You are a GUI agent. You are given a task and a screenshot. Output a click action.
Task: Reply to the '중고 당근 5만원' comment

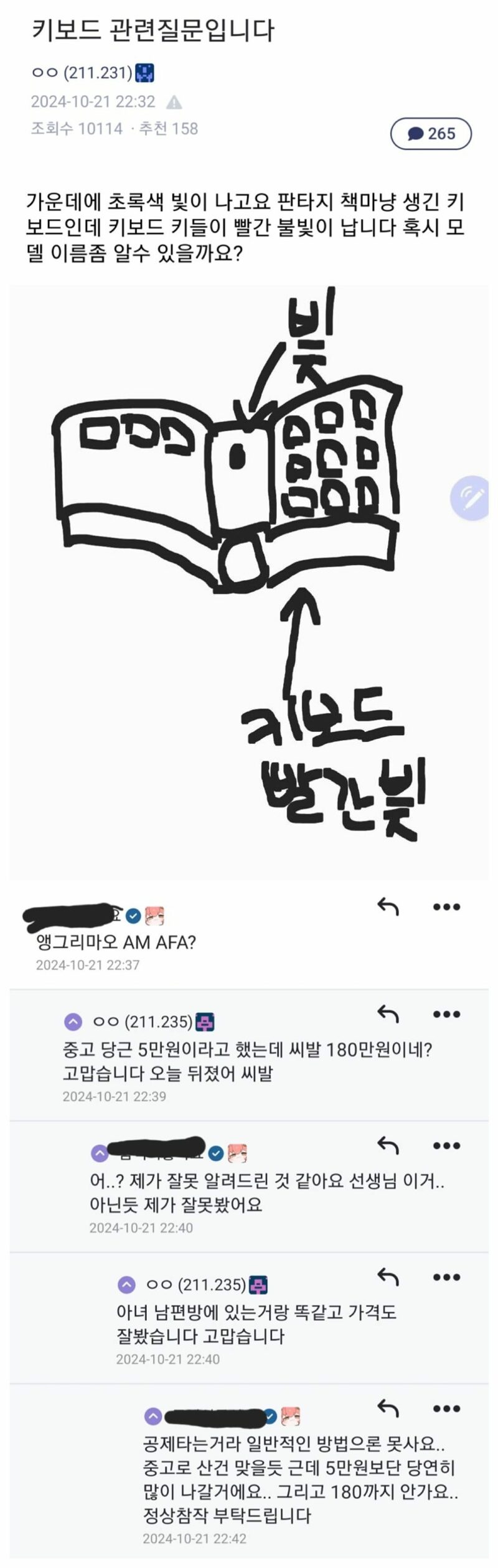click(388, 1014)
